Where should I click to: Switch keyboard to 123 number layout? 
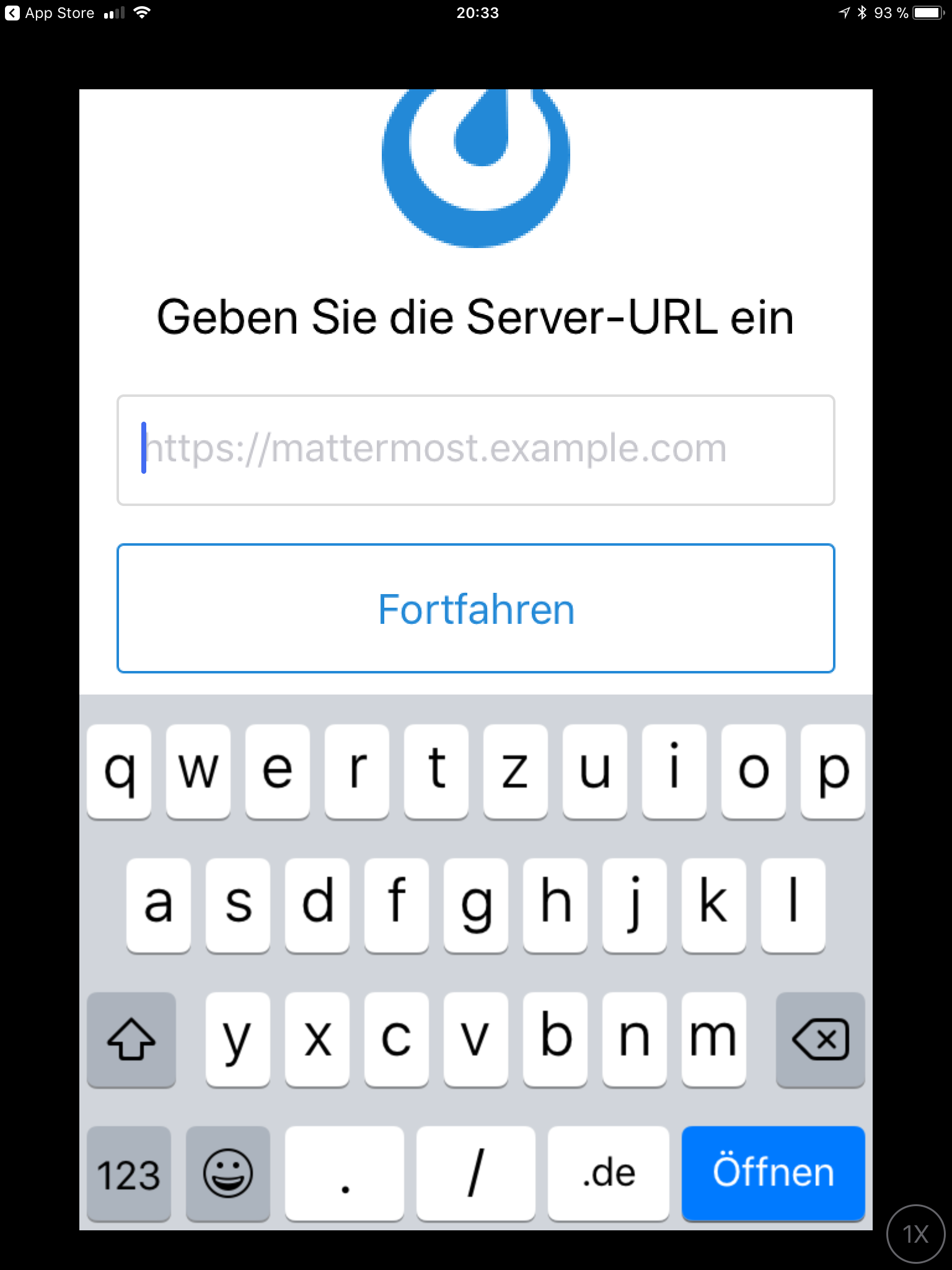128,1173
